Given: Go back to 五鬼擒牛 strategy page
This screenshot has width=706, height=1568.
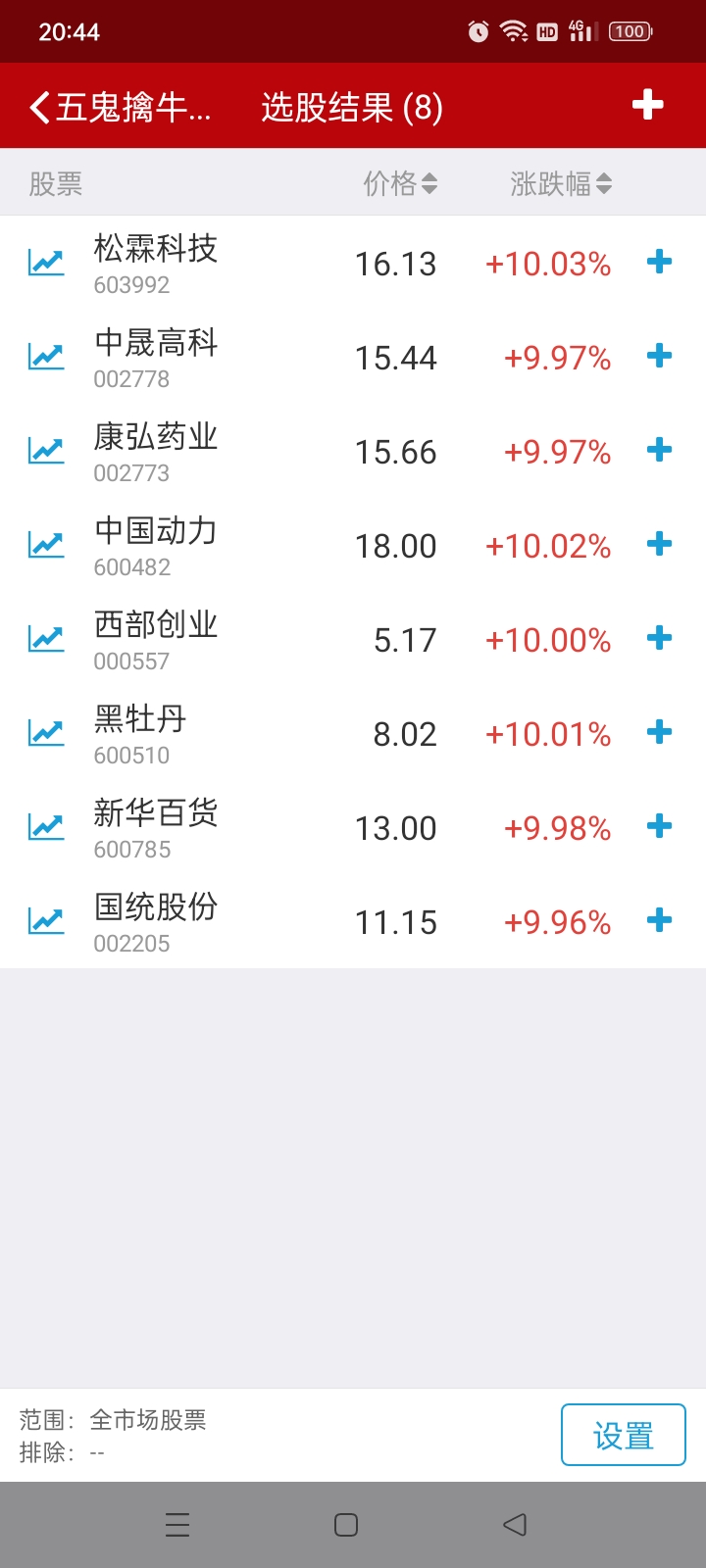Looking at the screenshot, I should point(118,107).
